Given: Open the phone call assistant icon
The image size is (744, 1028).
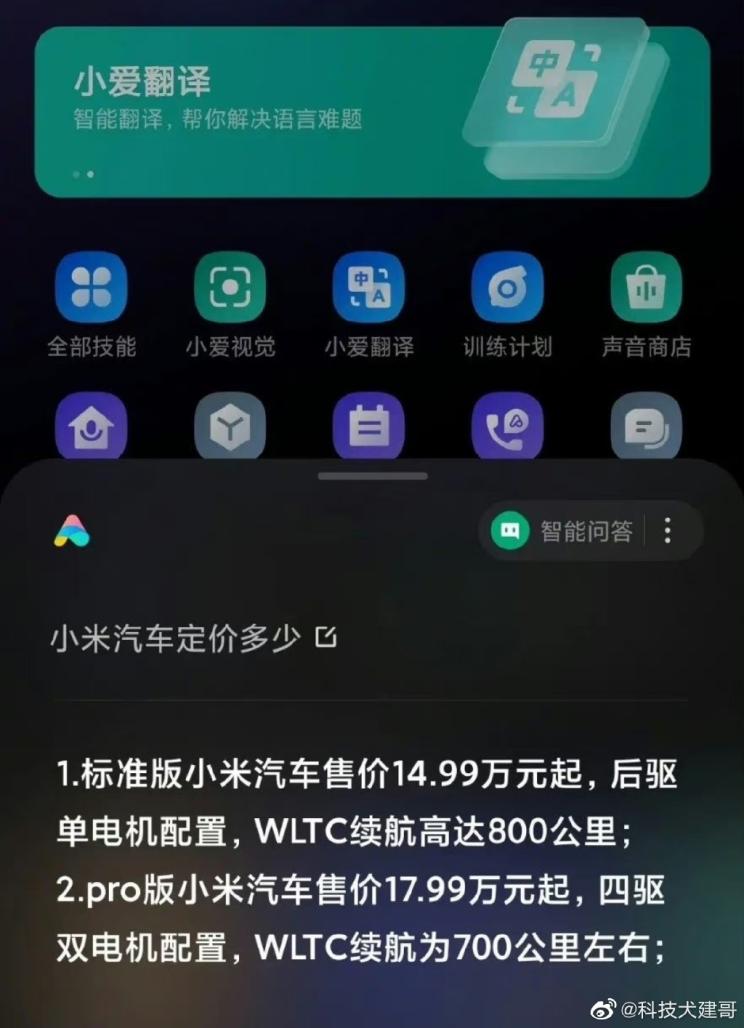Looking at the screenshot, I should tap(508, 427).
